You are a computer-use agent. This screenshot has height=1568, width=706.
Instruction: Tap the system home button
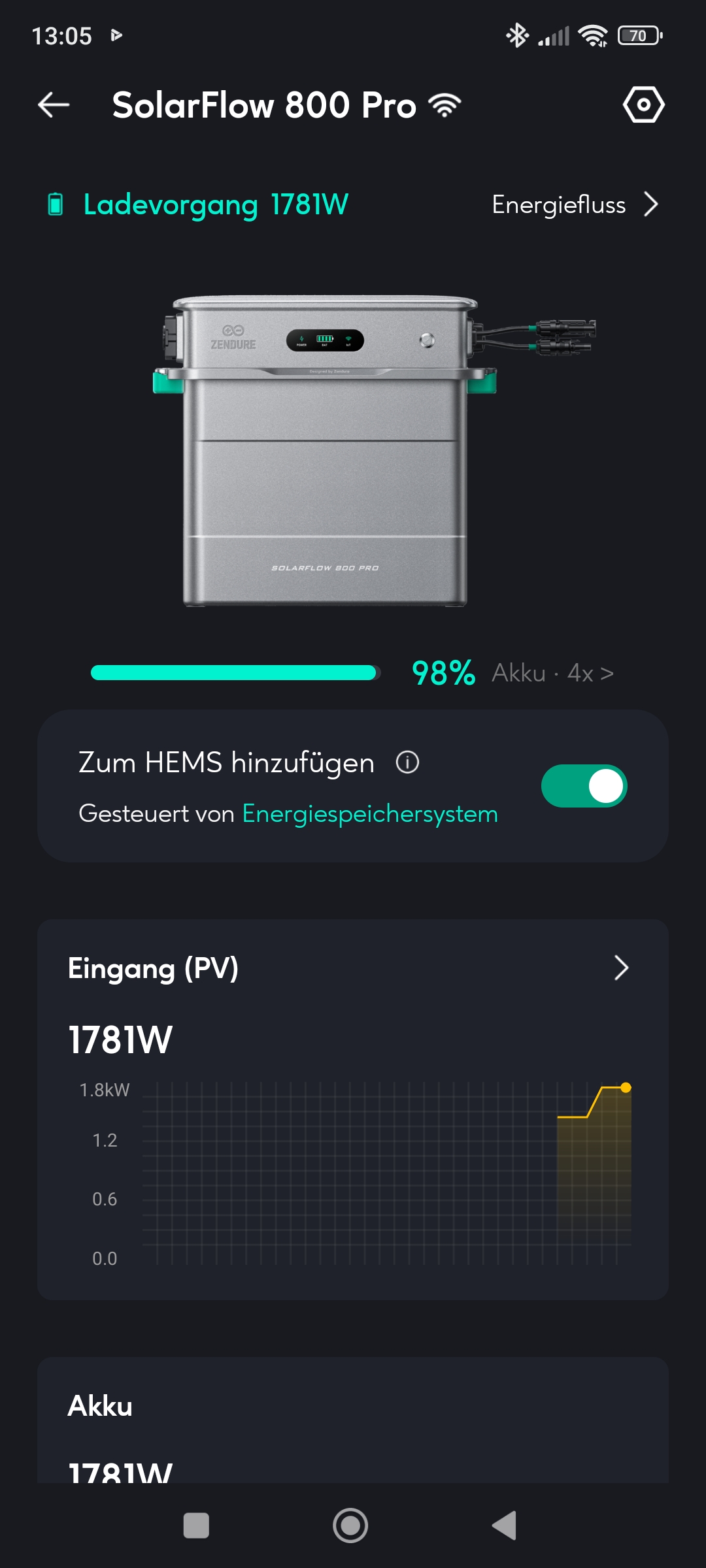click(350, 1526)
